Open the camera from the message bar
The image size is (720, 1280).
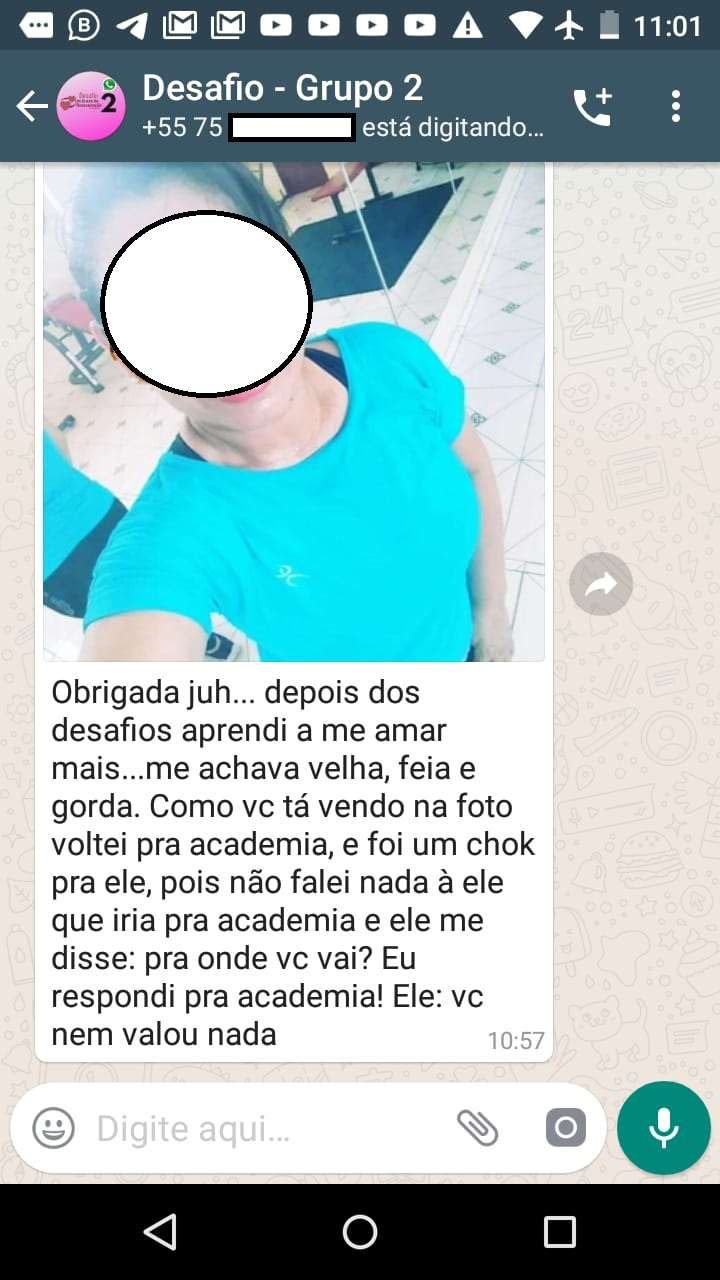coord(565,1129)
